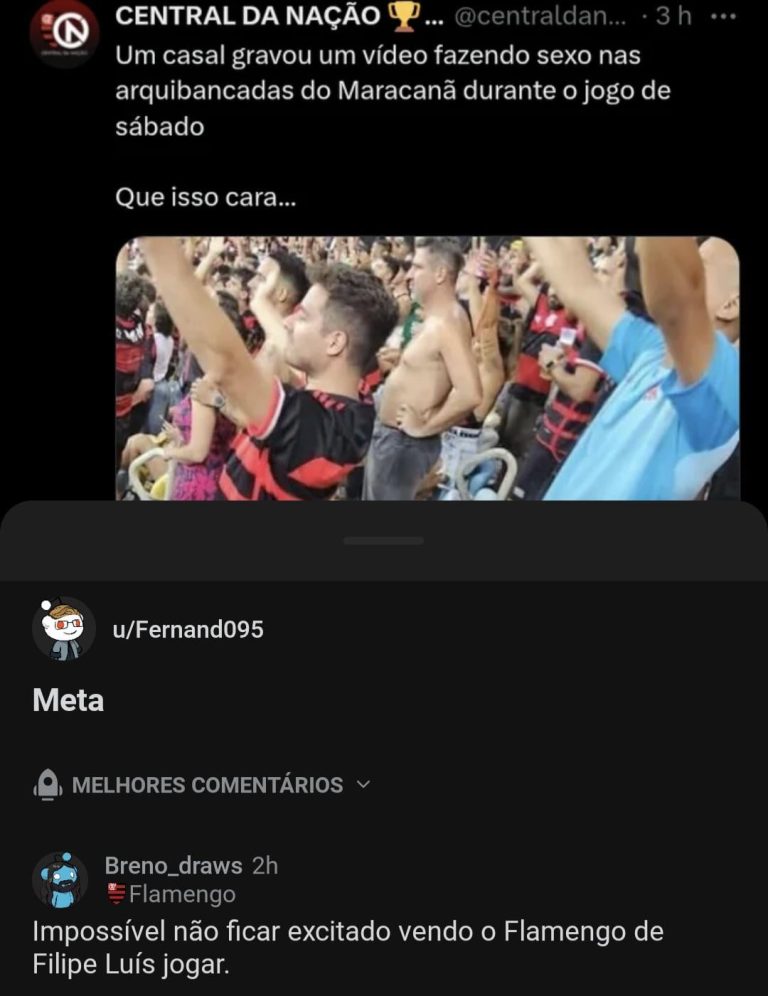Tap u/Fernand095's avatar
768x996 pixels.
pyautogui.click(x=64, y=629)
